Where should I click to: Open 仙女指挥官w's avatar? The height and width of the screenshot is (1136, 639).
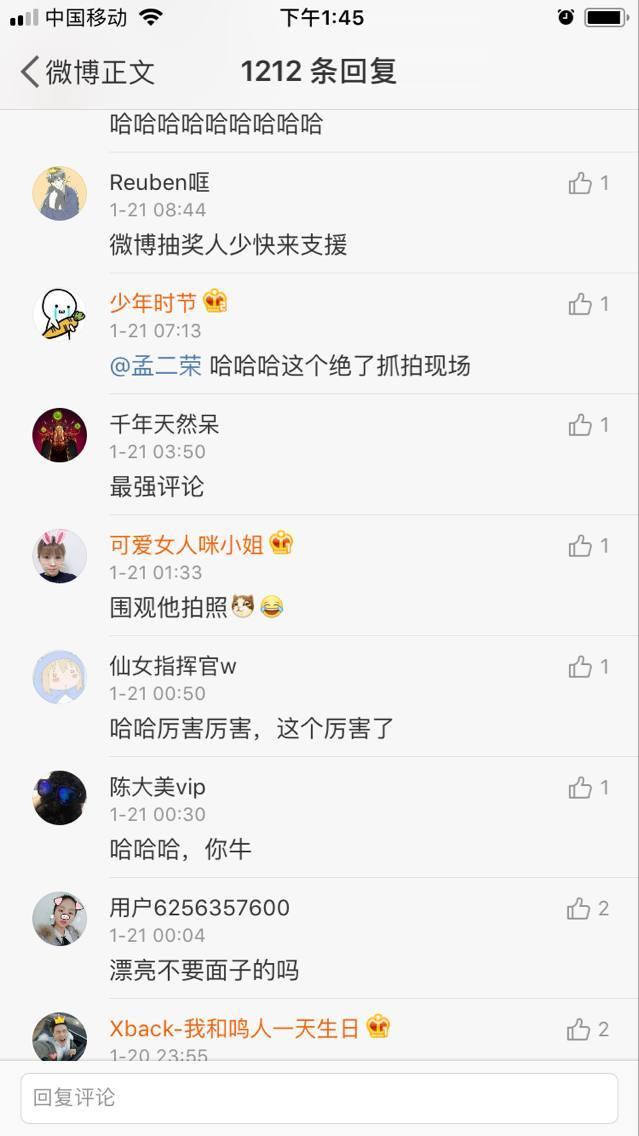pos(59,677)
